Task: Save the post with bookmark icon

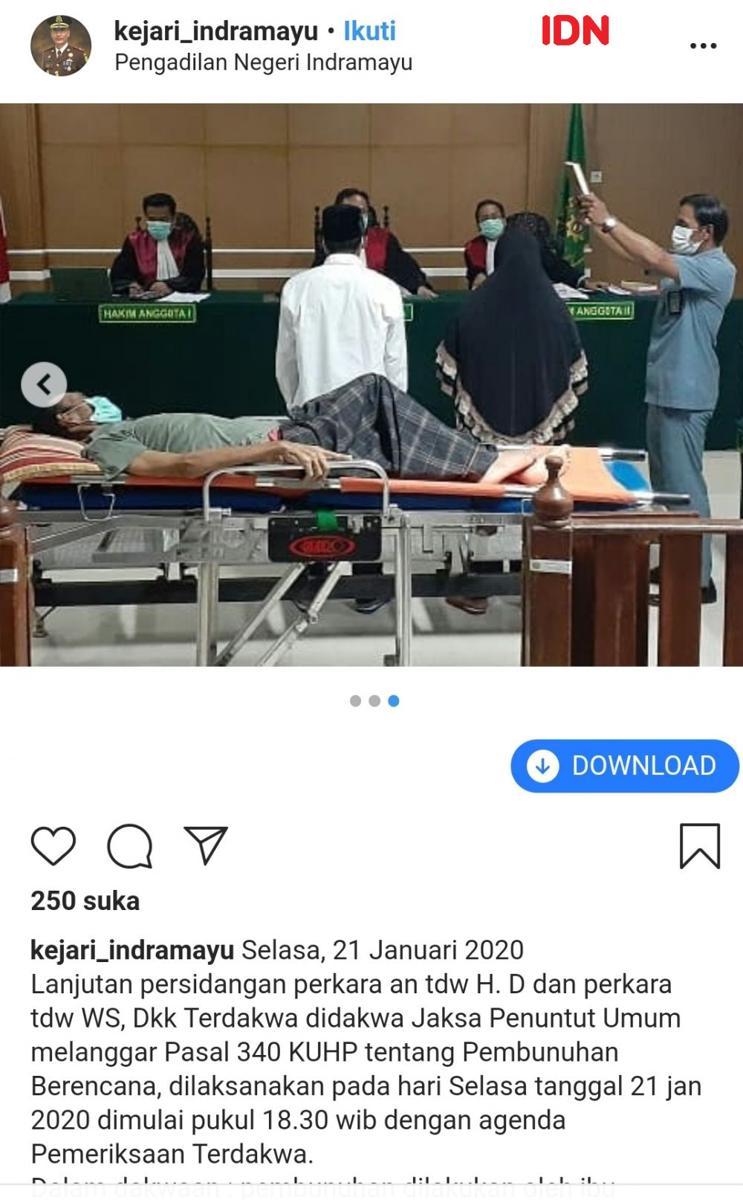Action: pyautogui.click(x=699, y=846)
